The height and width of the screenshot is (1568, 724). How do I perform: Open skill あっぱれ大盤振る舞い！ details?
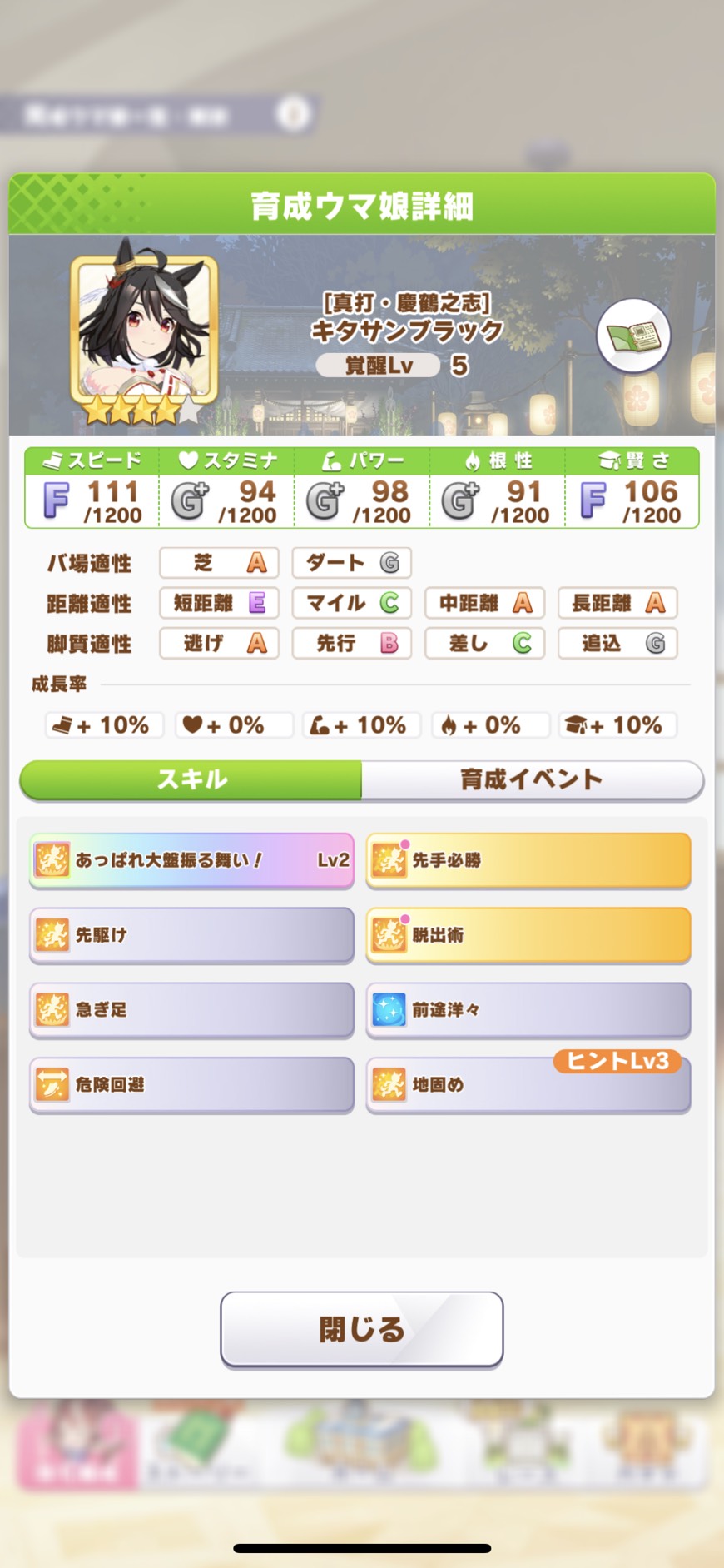point(192,860)
